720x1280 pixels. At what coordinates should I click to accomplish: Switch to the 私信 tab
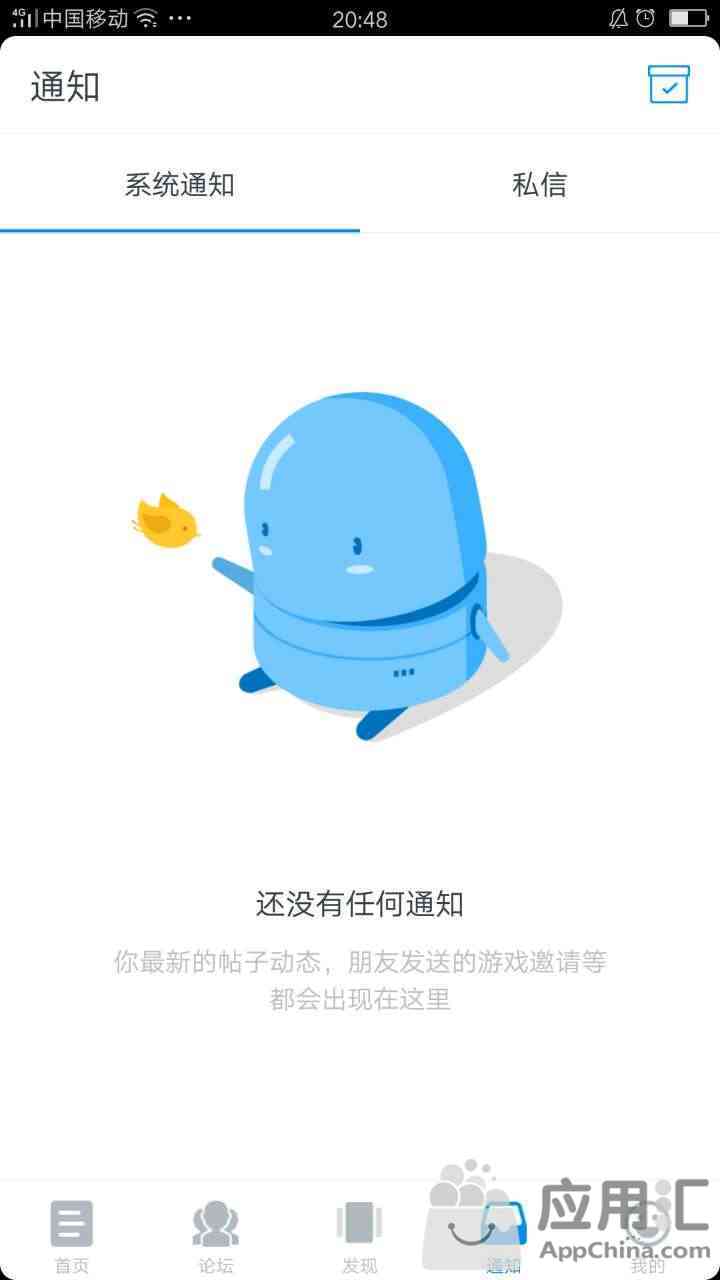[539, 185]
